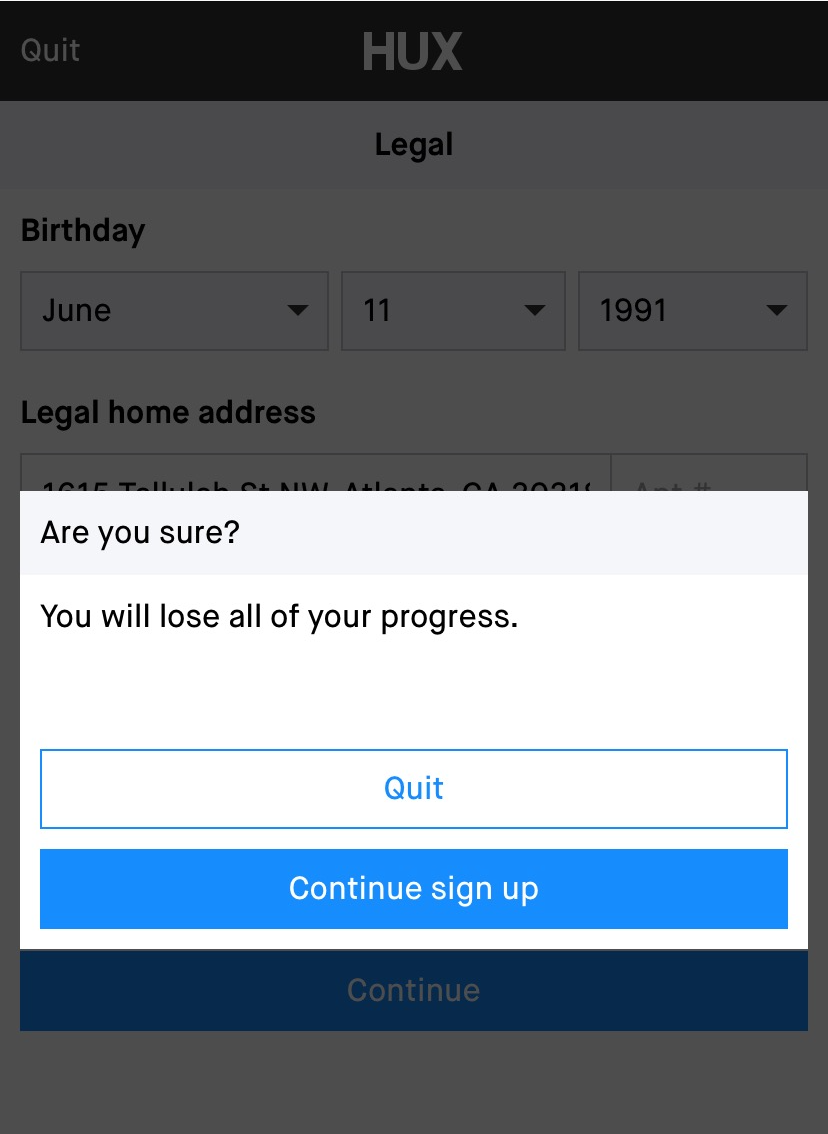Viewport: 828px width, 1134px height.
Task: Open the birth month dropdown
Action: point(174,310)
